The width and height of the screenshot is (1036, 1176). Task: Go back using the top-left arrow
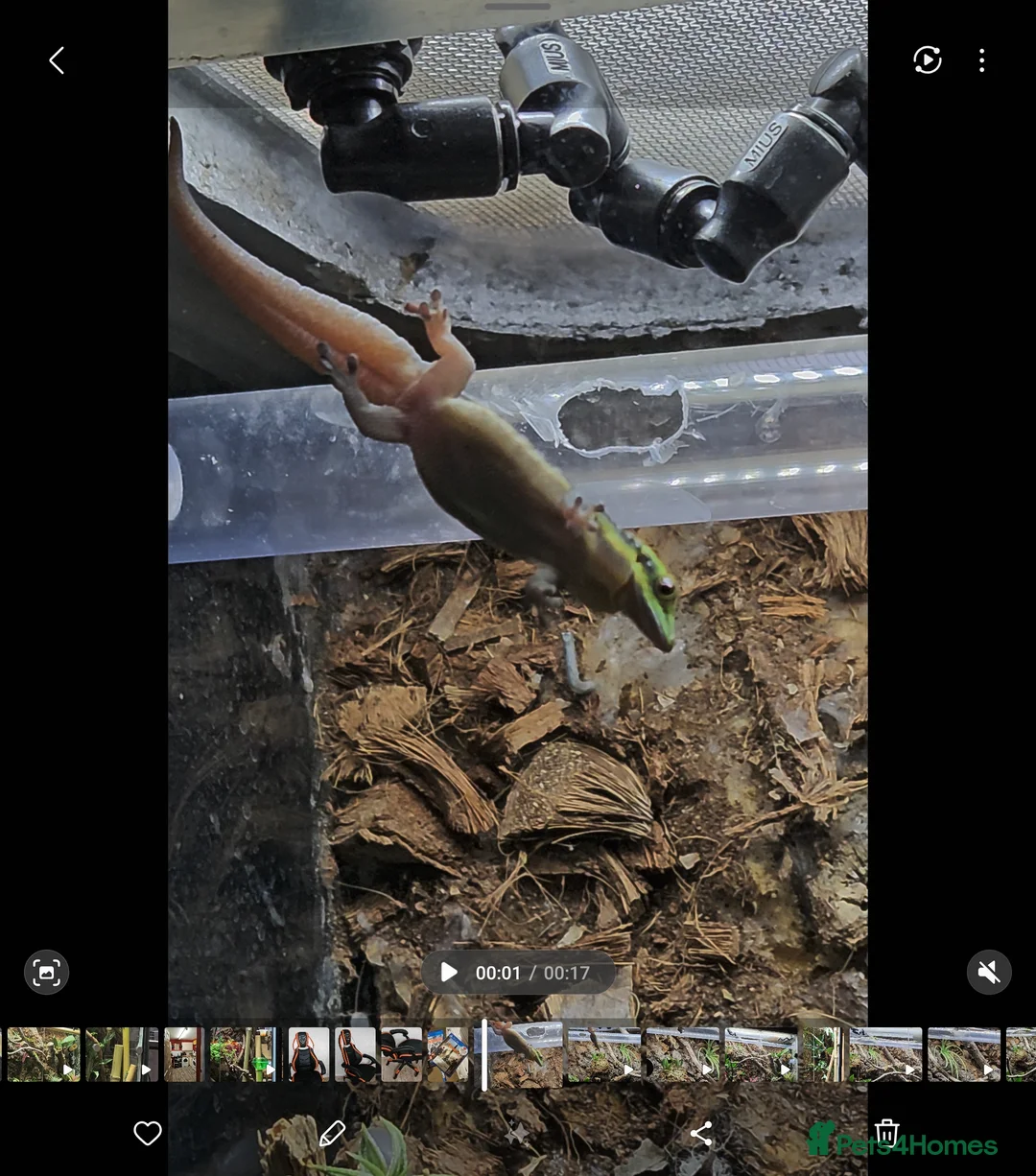tap(57, 60)
